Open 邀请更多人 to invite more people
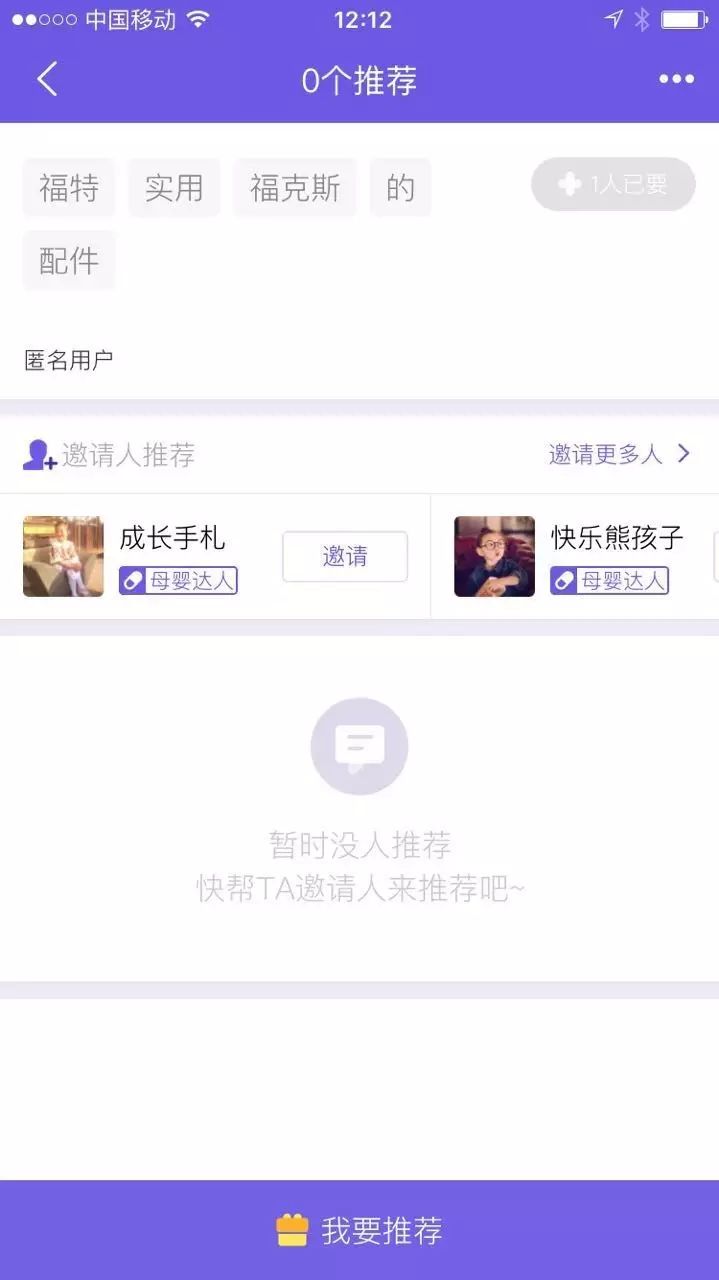The width and height of the screenshot is (719, 1280). (x=619, y=454)
